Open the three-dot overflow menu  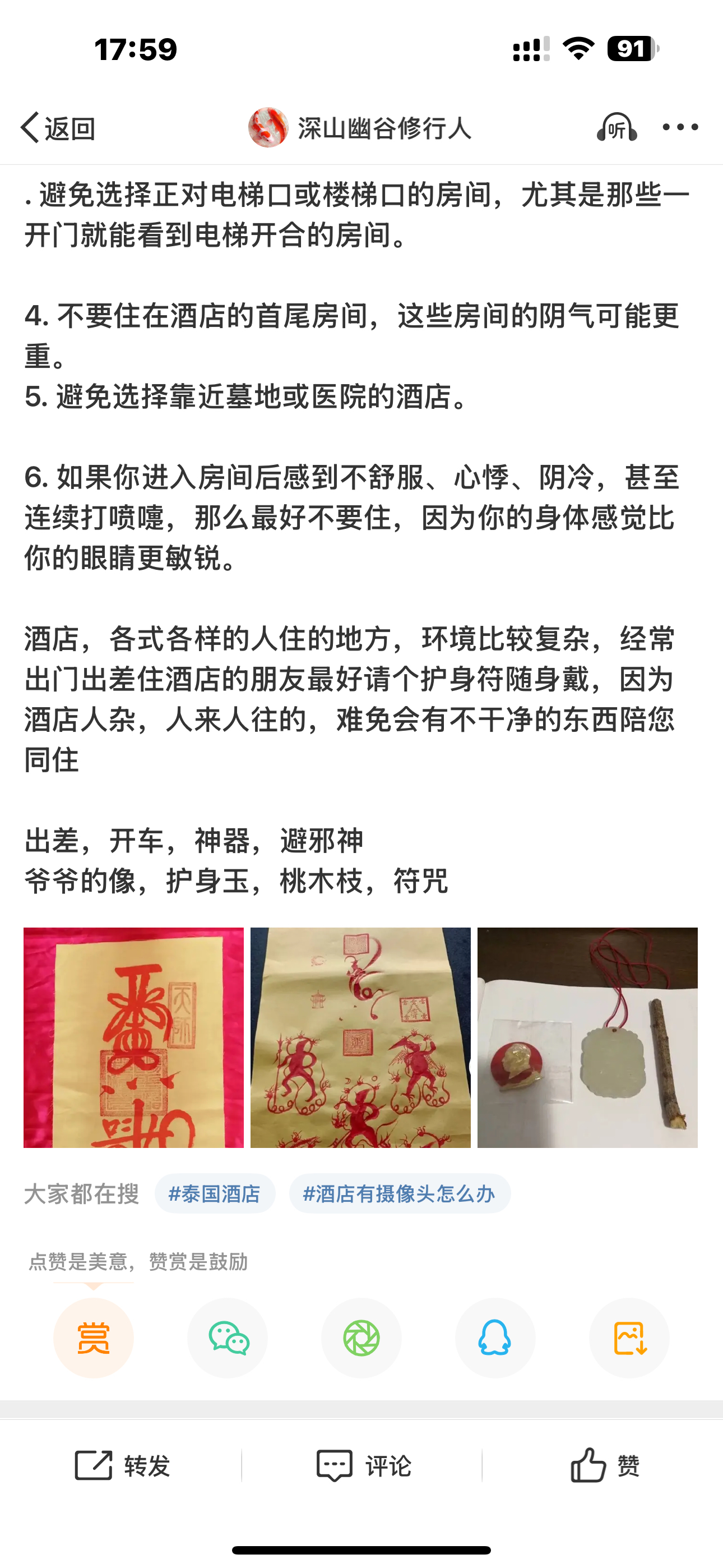(x=680, y=127)
